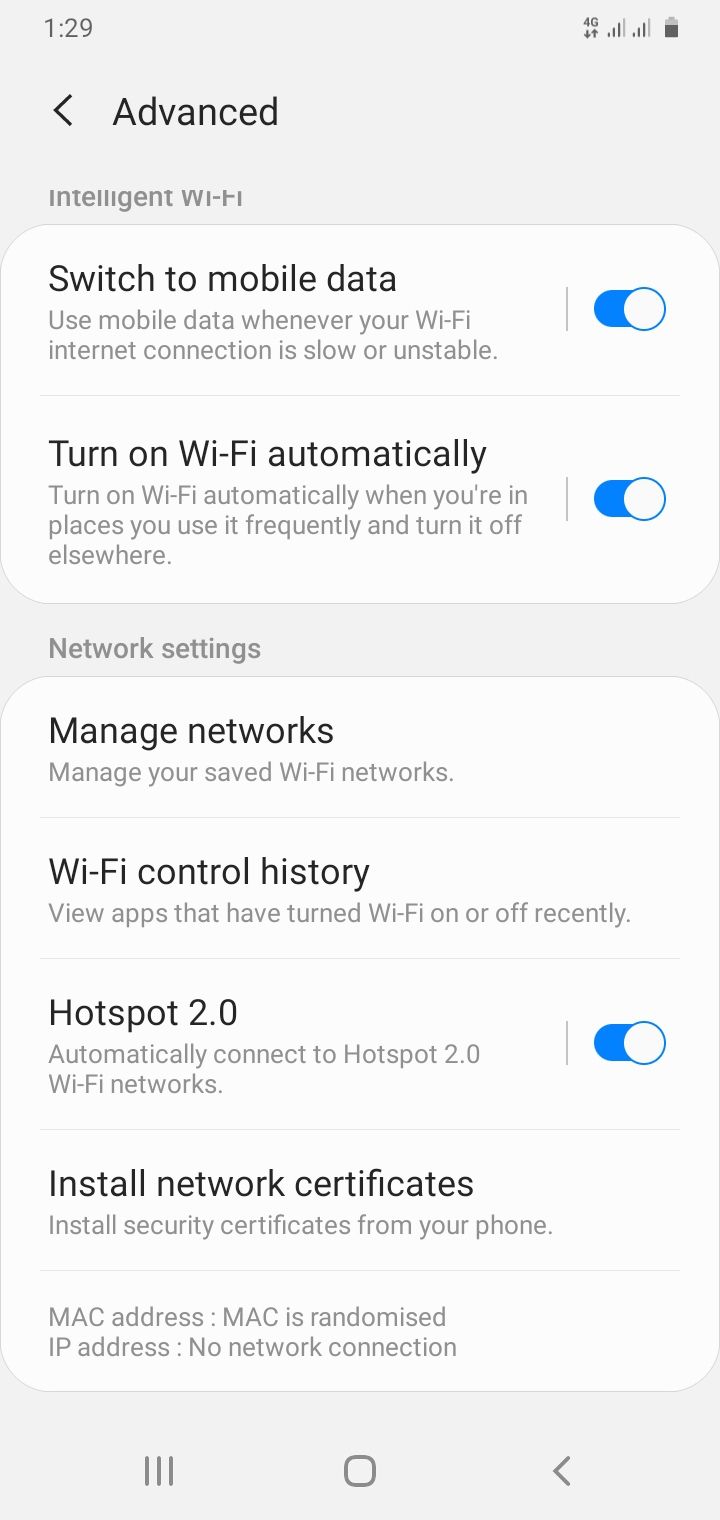Screen dimensions: 720x1520
Task: Disable Hotspot 2.0 automatic connection
Action: coord(628,1042)
